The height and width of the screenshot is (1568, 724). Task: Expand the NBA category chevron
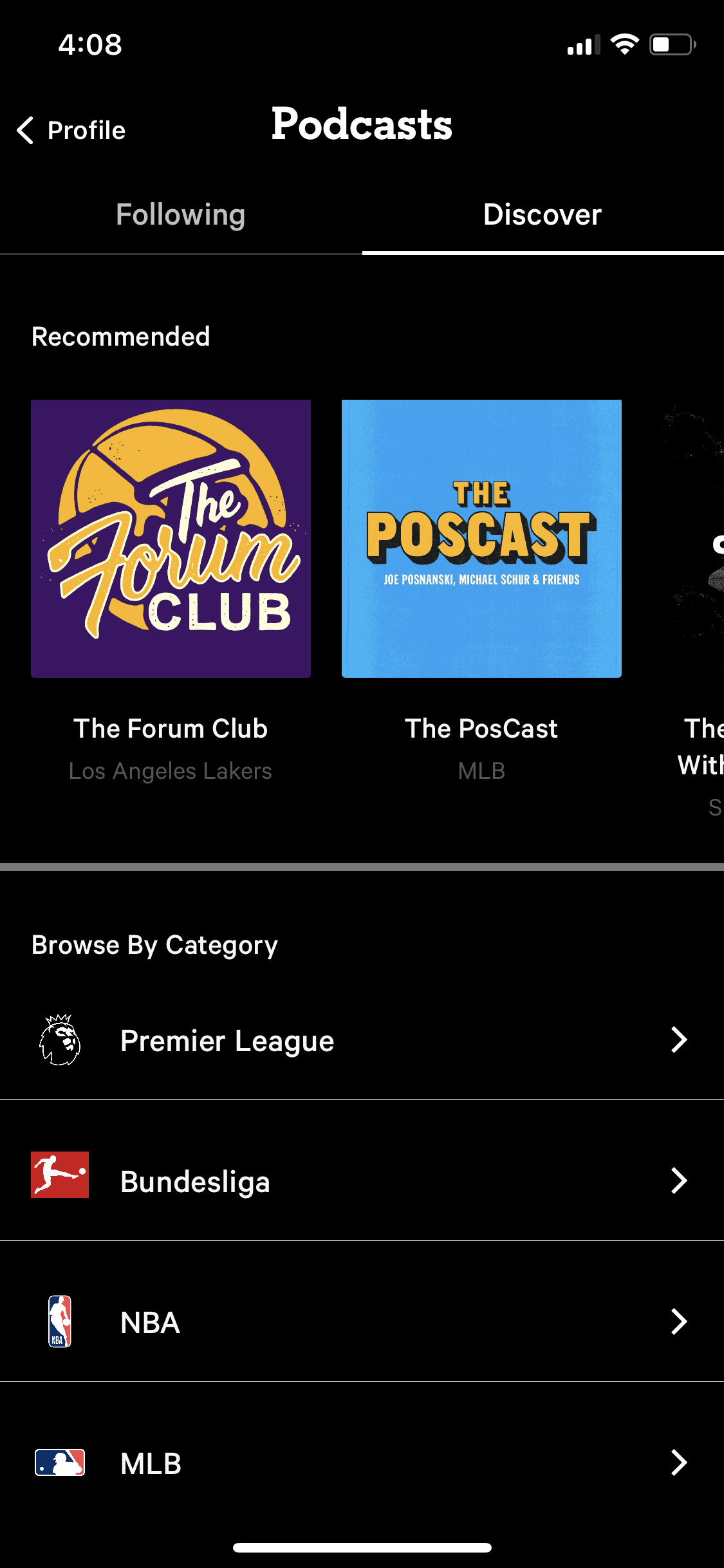coord(679,1321)
